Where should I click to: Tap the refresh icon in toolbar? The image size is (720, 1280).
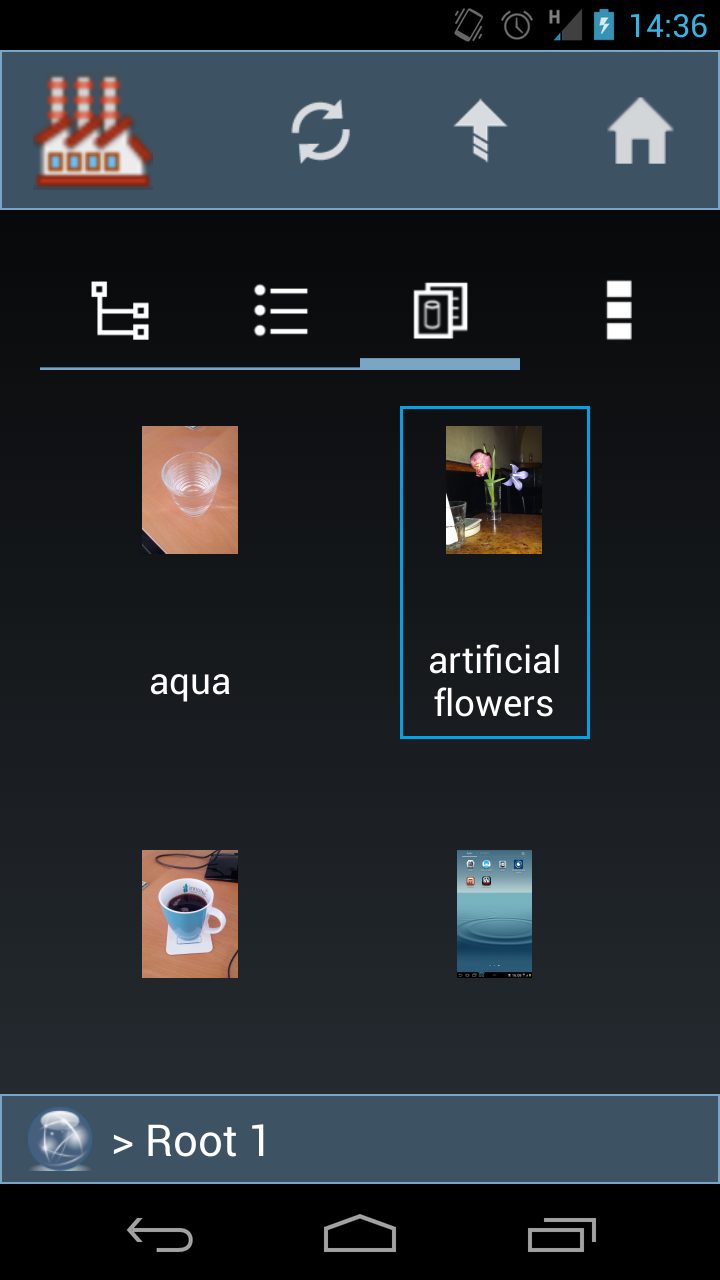coord(320,131)
